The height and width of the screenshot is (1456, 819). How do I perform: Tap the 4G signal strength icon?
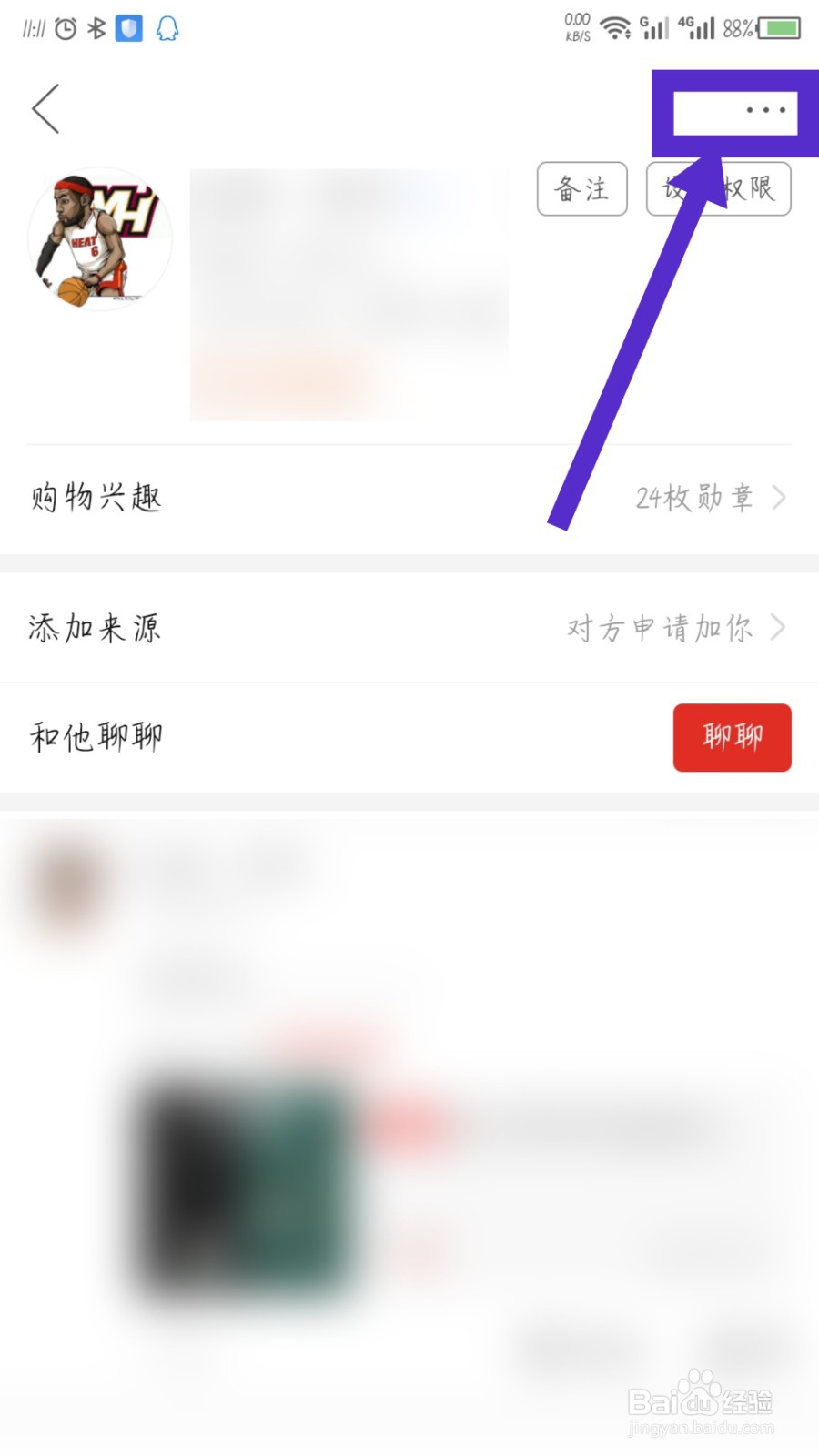701,27
